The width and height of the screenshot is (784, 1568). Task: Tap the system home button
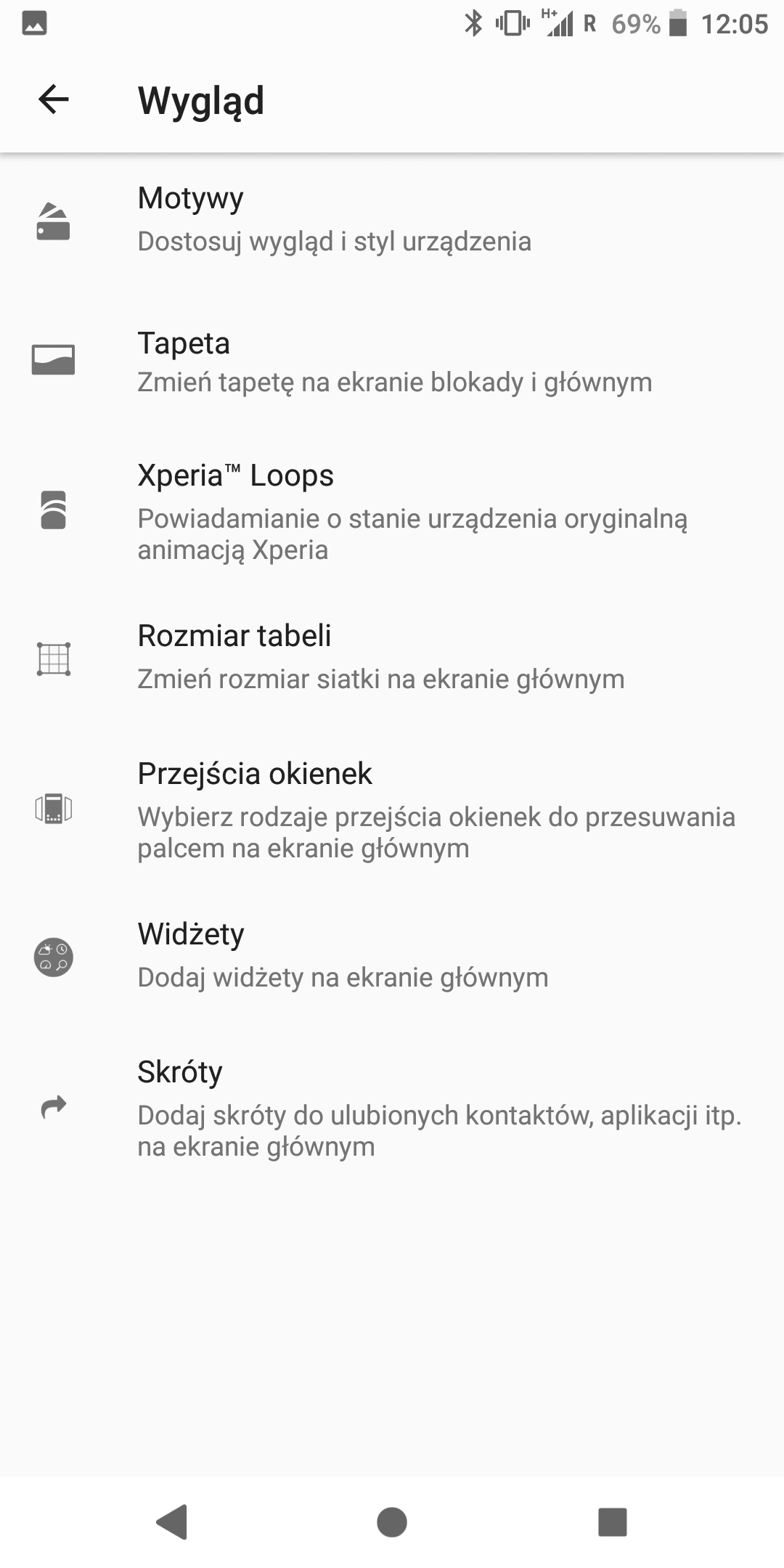(x=392, y=1522)
